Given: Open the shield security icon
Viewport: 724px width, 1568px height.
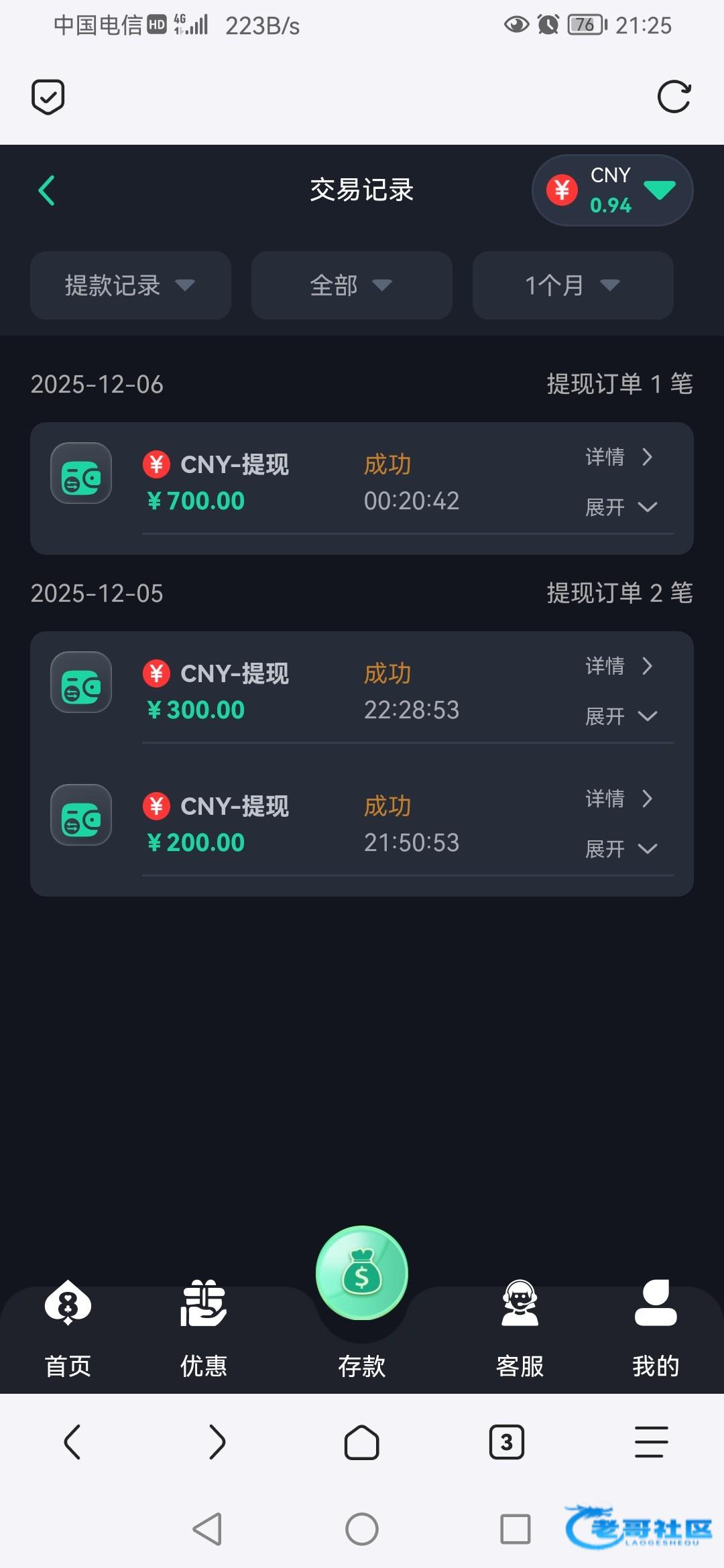Looking at the screenshot, I should 48,97.
